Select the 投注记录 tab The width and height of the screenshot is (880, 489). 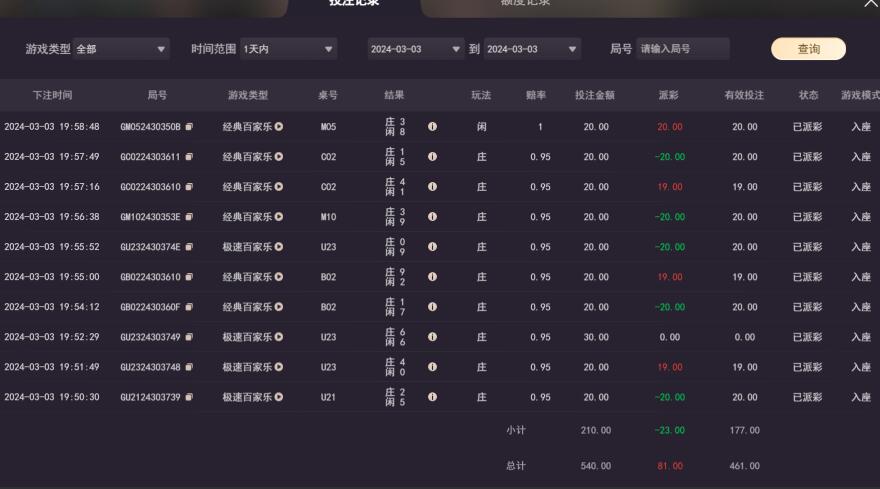tap(354, 4)
